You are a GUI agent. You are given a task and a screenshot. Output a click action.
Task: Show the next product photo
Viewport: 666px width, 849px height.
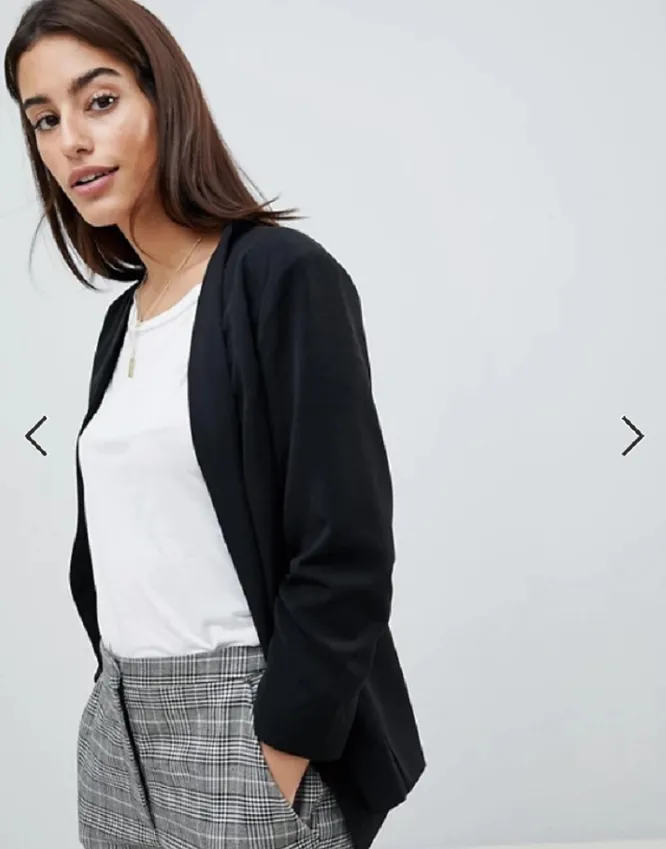pos(631,436)
